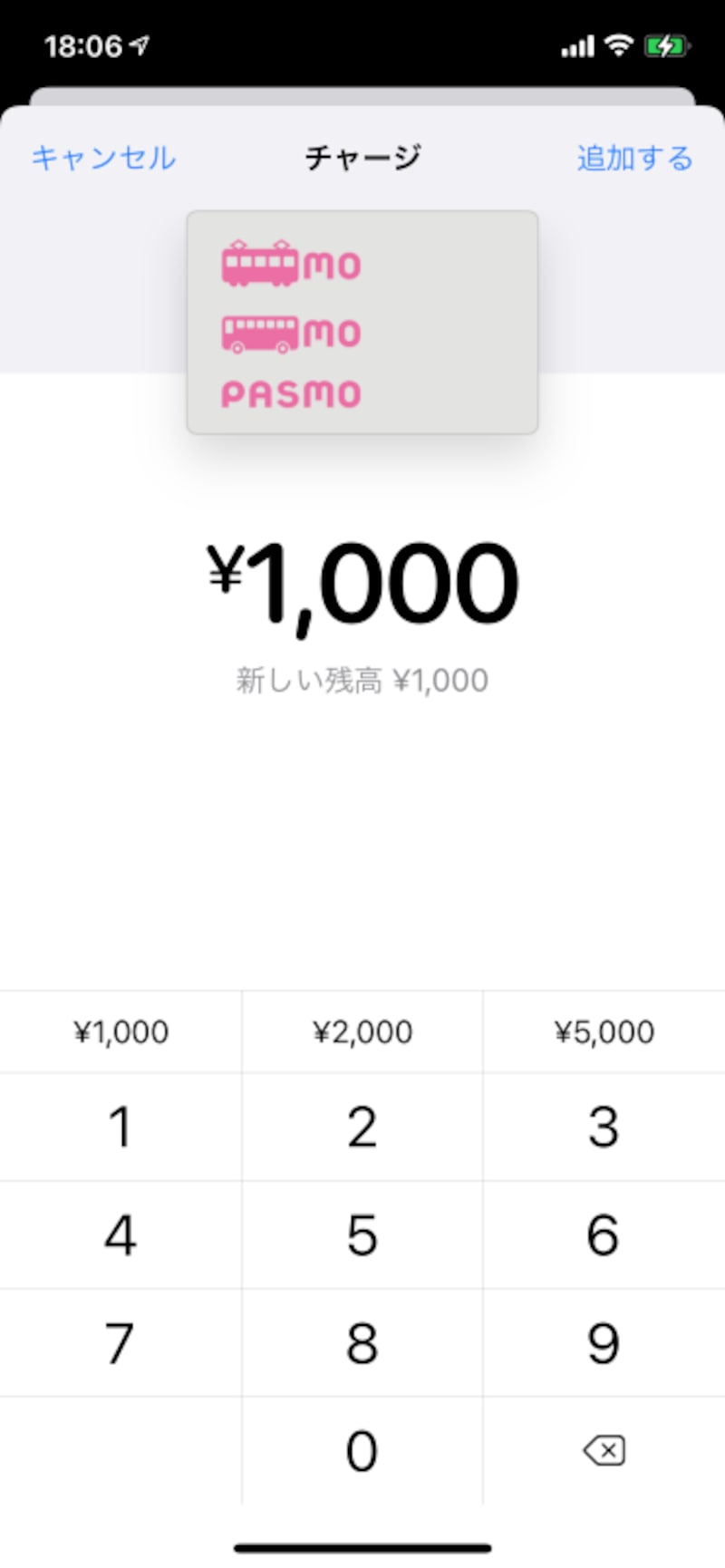Select the ¥5,000 preset charge amount

tap(604, 1031)
